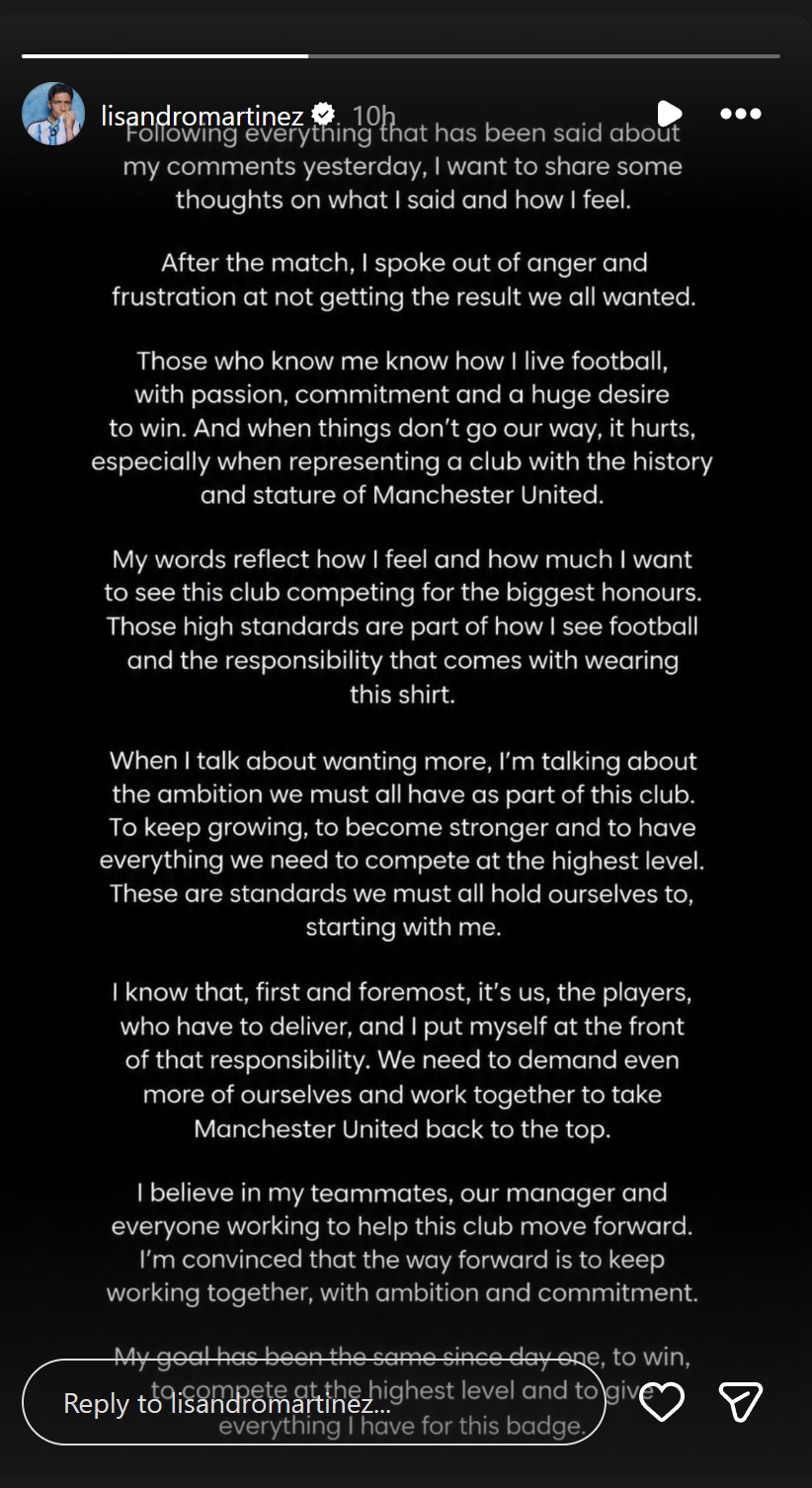Type a reply to lisandromartinez
Viewport: 812px width, 1488px height.
313,1403
